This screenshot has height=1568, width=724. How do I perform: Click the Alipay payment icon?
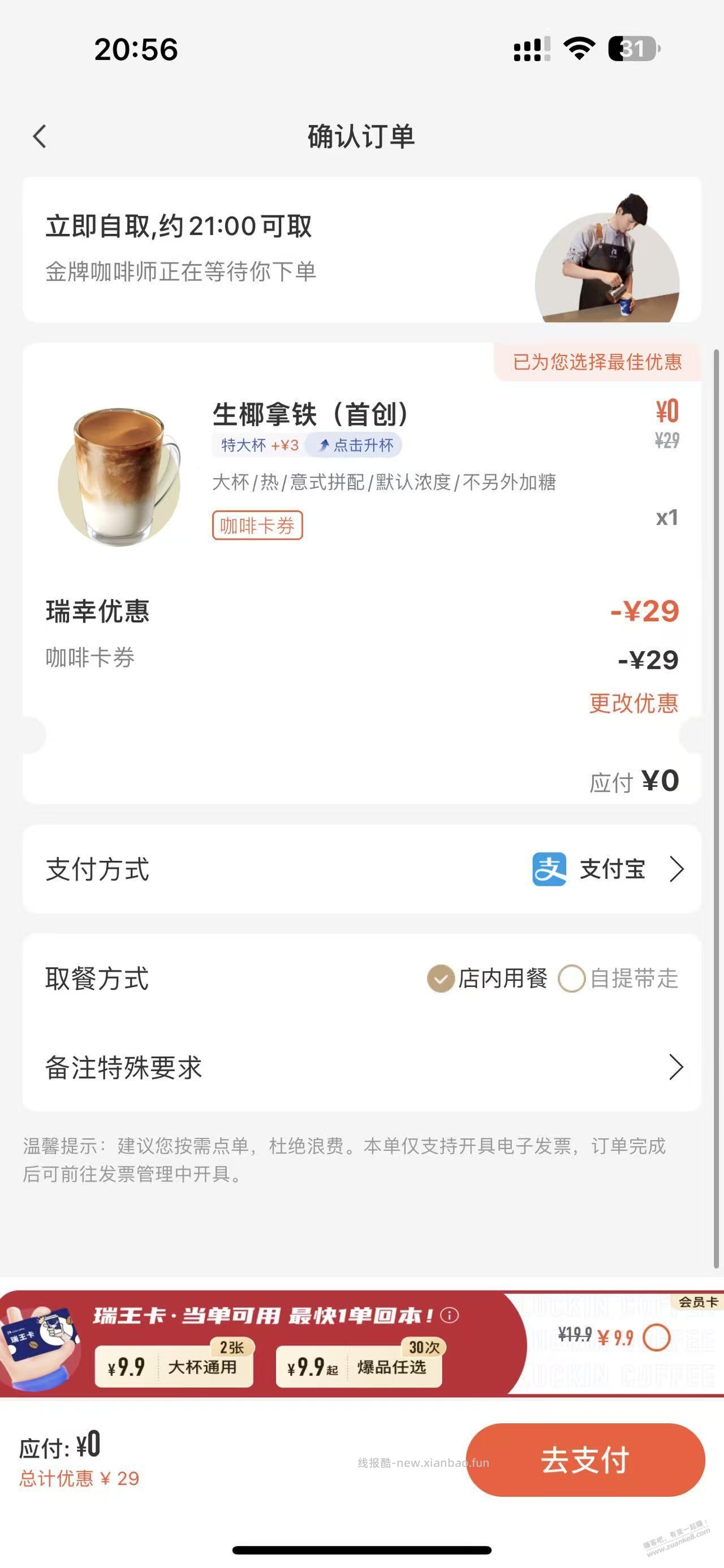548,870
